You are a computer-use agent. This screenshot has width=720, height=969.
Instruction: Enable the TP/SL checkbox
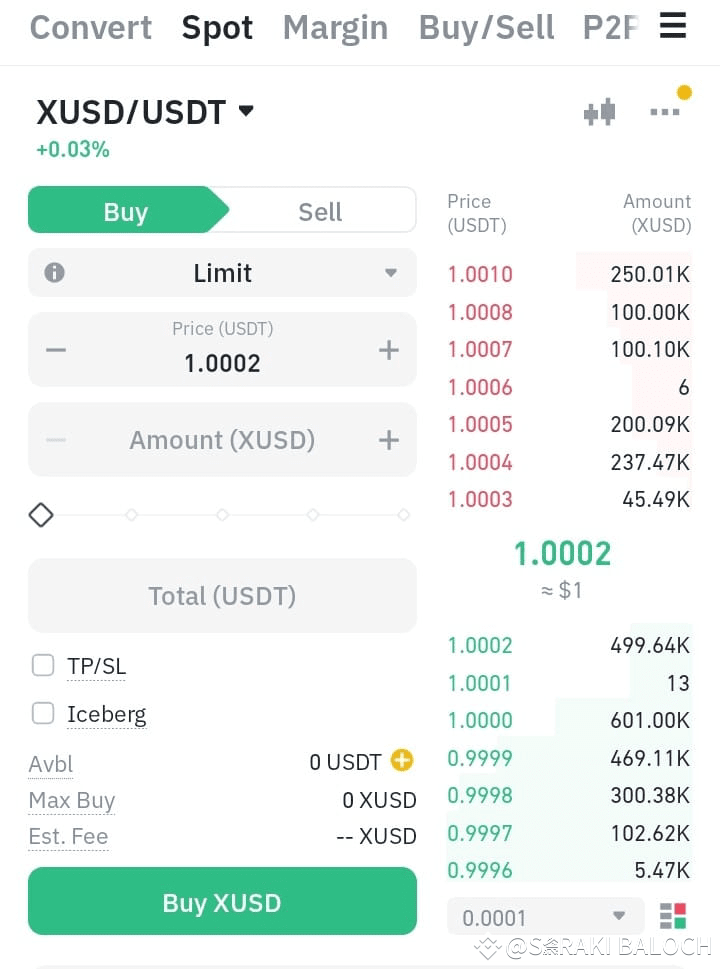tap(42, 665)
